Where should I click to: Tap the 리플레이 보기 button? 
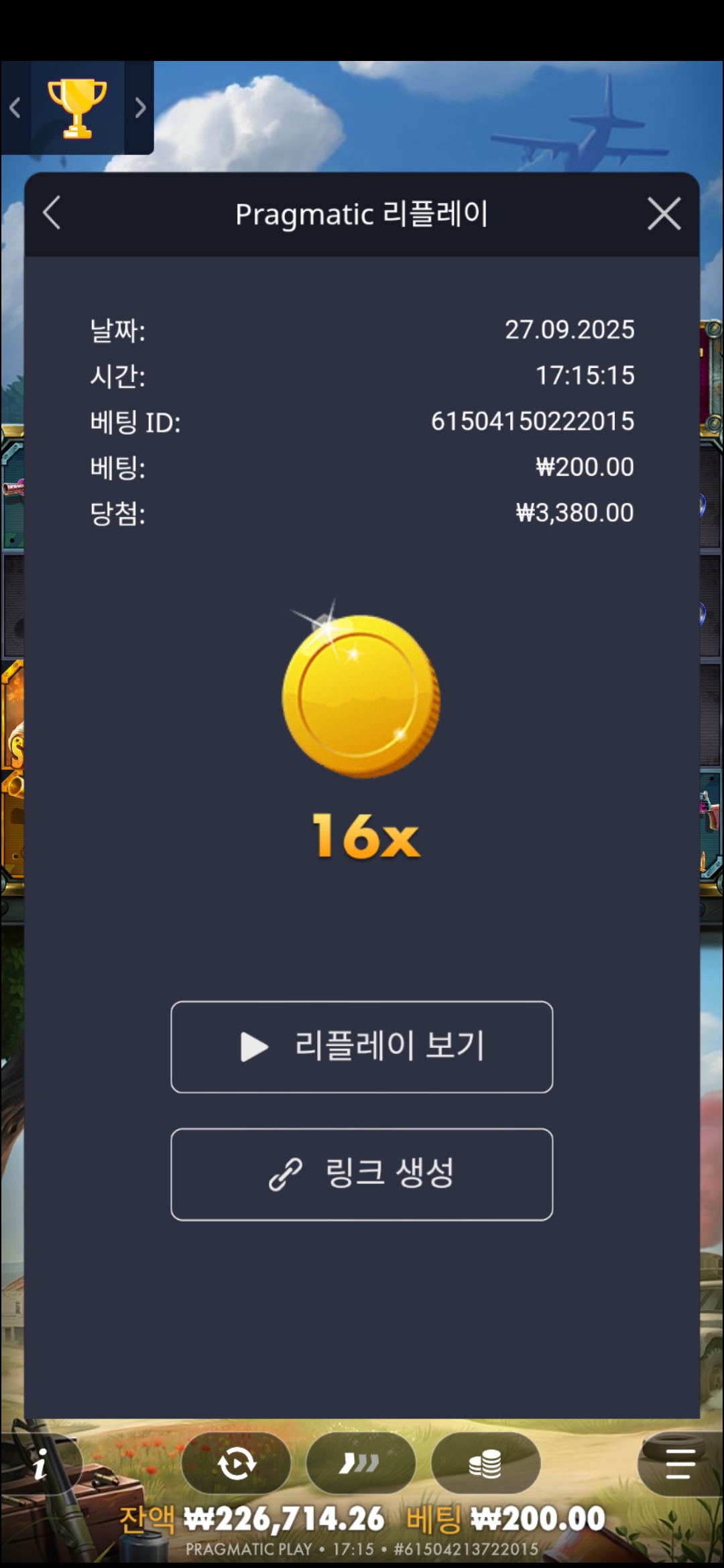pos(362,1047)
